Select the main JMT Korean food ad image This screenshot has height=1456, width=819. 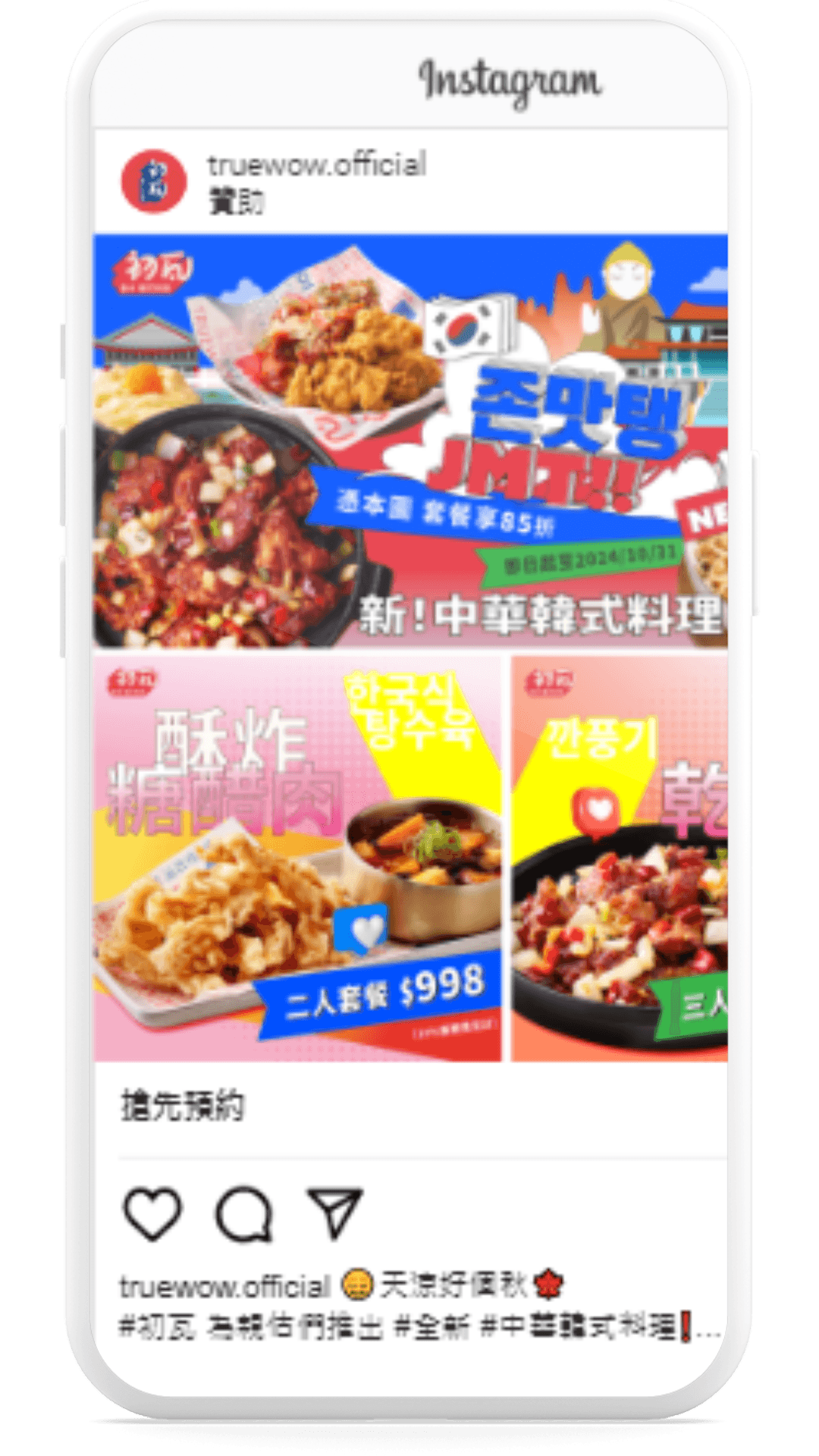click(x=409, y=440)
